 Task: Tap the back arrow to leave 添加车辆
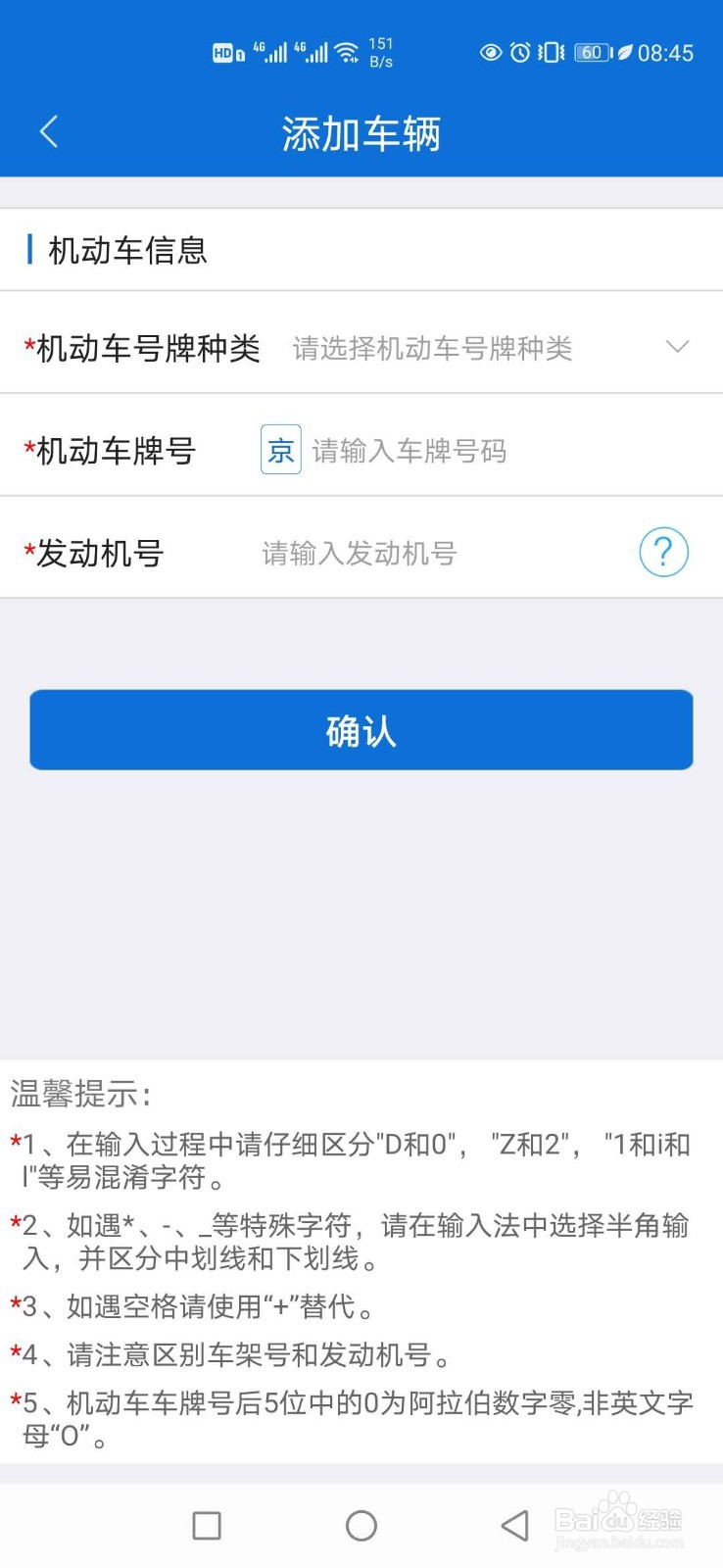[49, 131]
